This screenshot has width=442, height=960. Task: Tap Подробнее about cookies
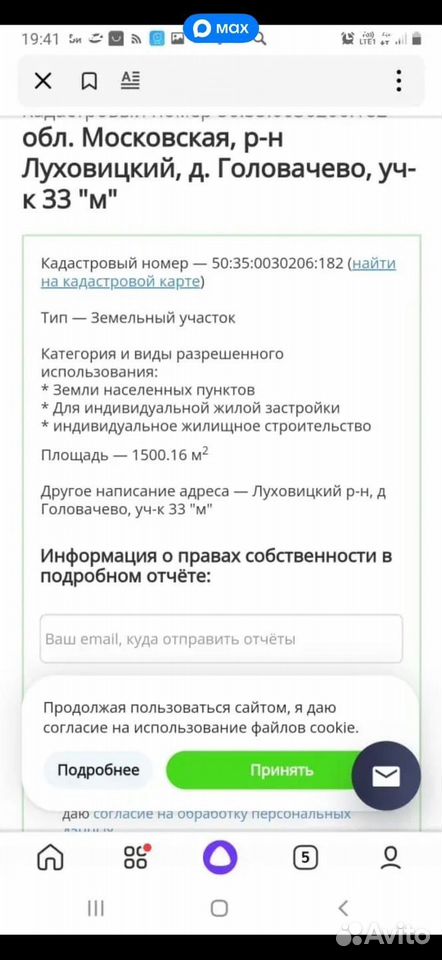point(98,770)
